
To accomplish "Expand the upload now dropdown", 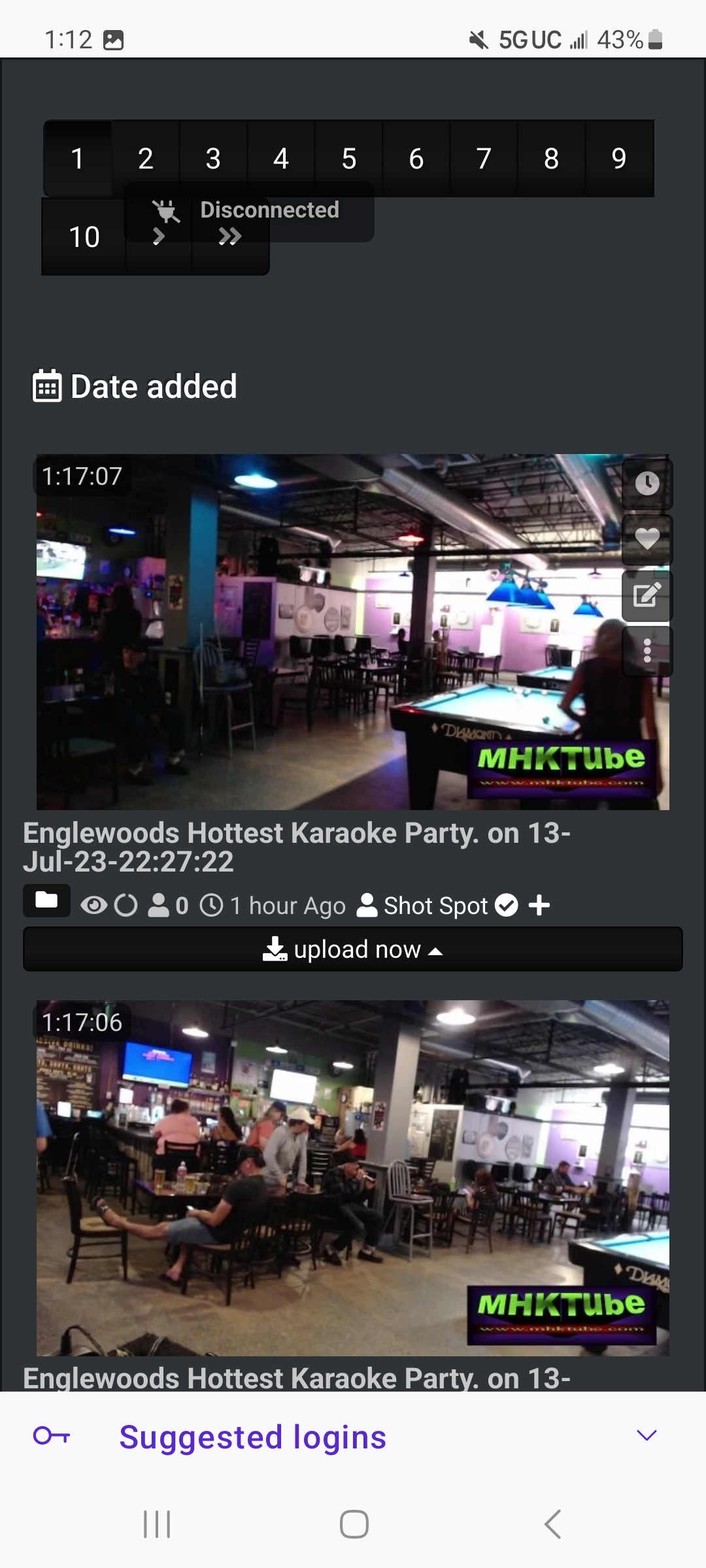I will coord(353,949).
